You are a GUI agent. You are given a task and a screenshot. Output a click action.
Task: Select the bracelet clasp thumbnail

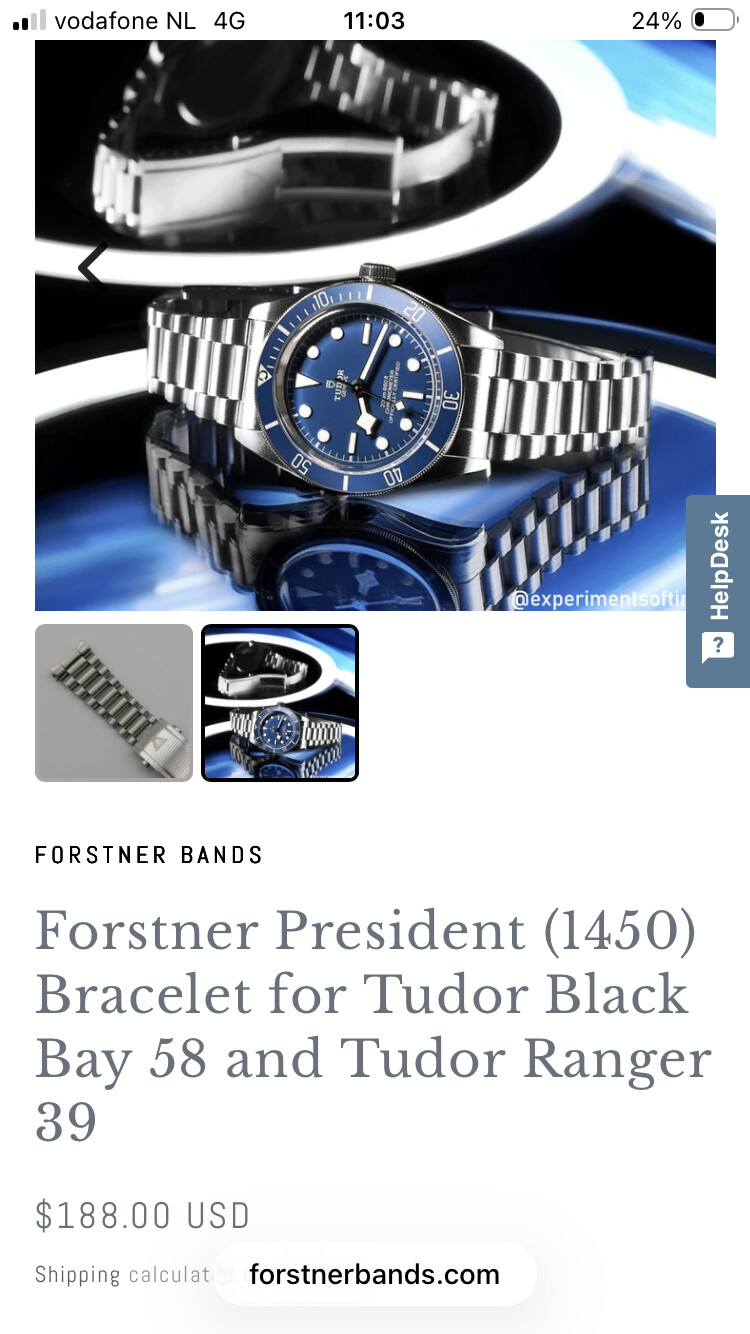coord(114,702)
